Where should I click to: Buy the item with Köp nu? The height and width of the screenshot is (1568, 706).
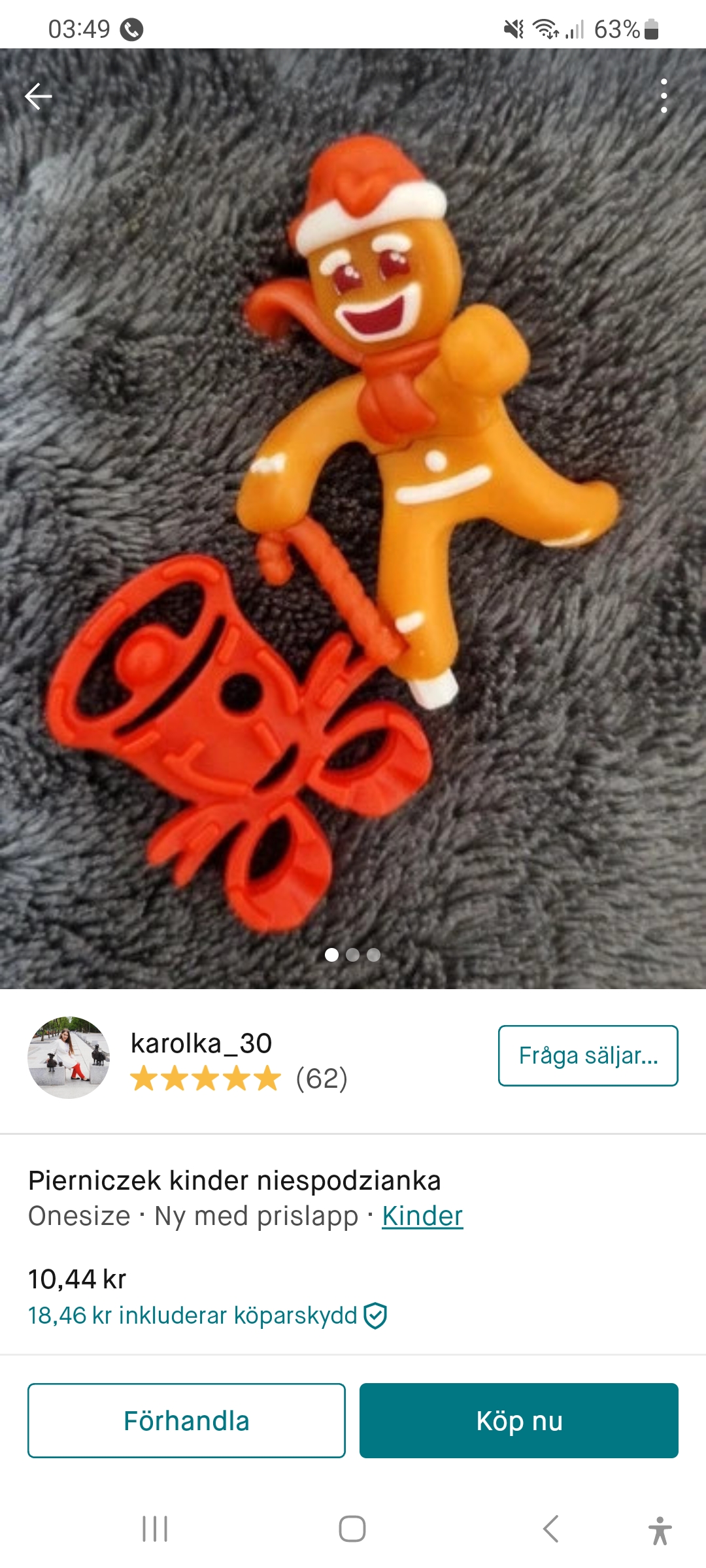click(518, 1420)
